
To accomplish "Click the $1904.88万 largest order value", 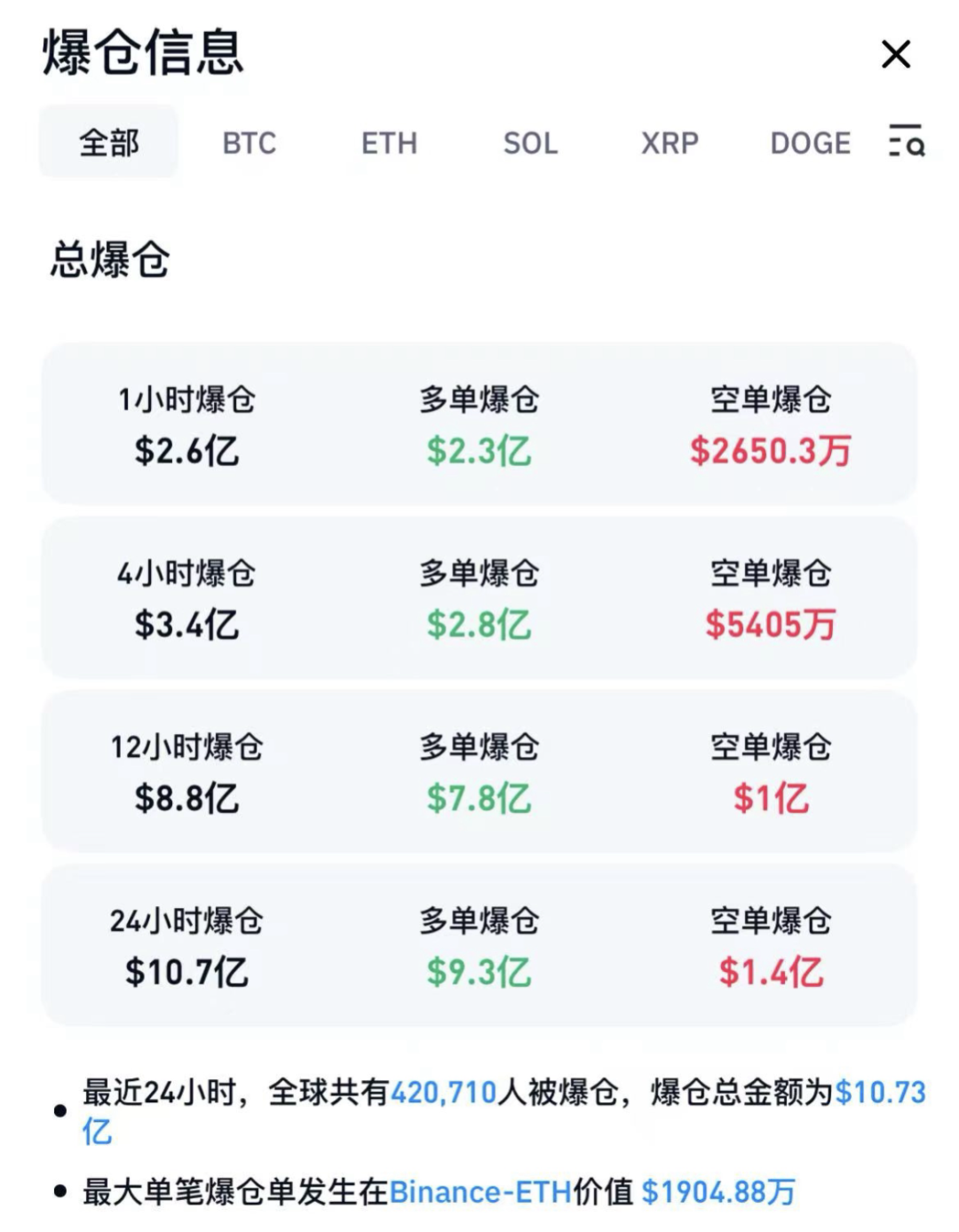I will pos(719,1192).
